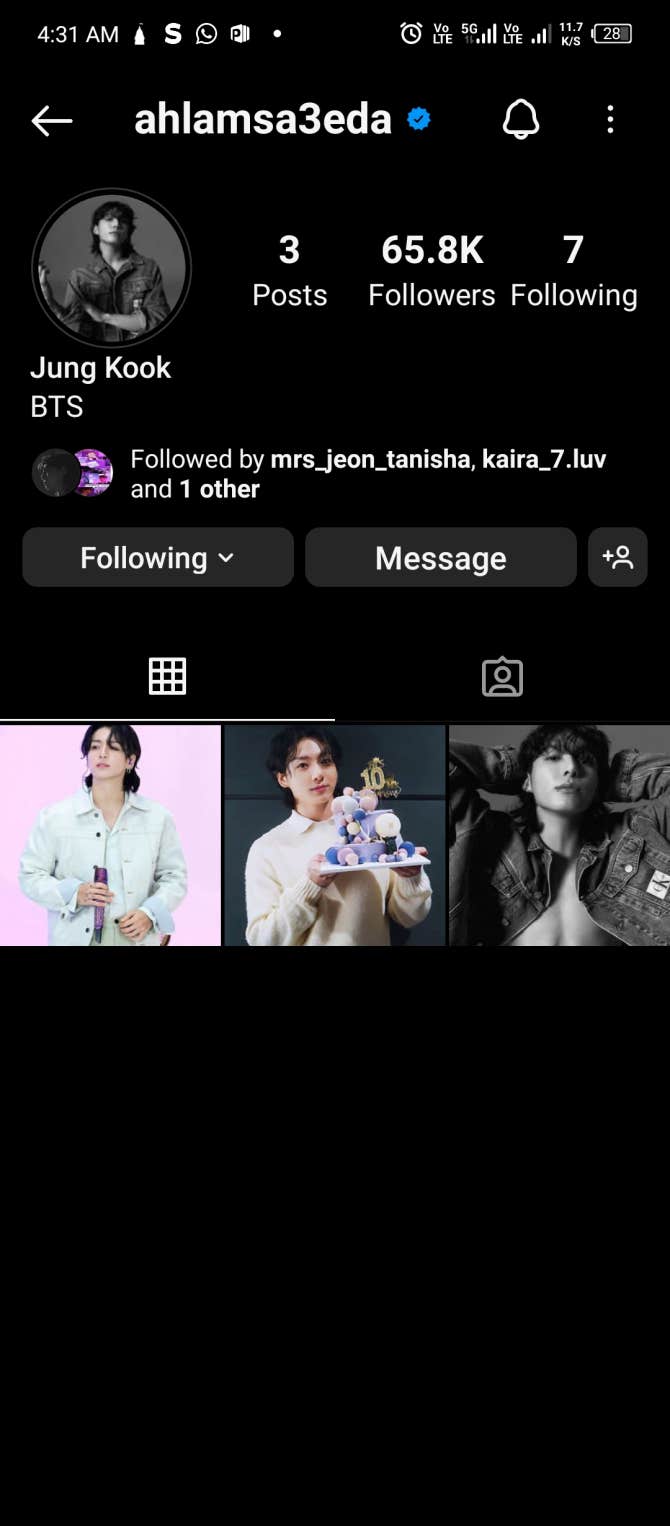Switch to the tagged photos tab

502,677
